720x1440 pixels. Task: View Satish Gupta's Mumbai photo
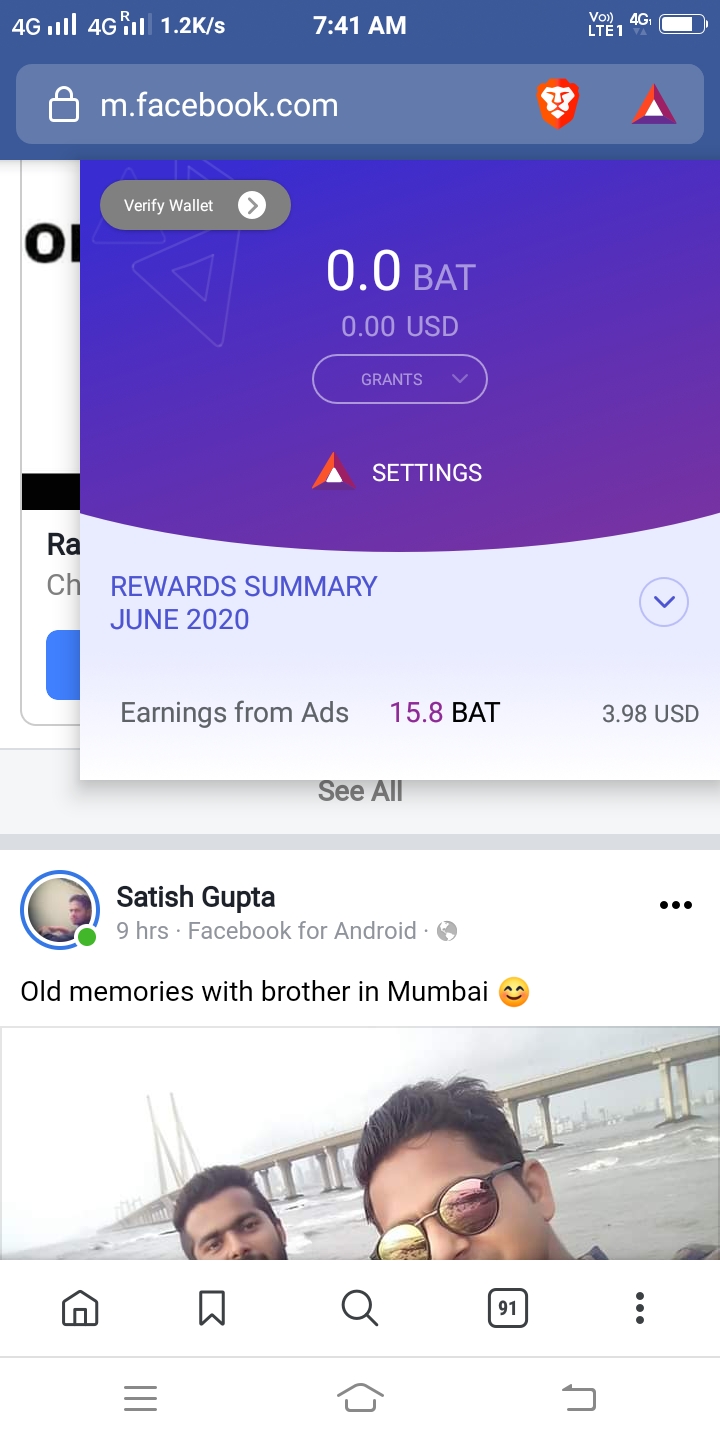[360, 1145]
